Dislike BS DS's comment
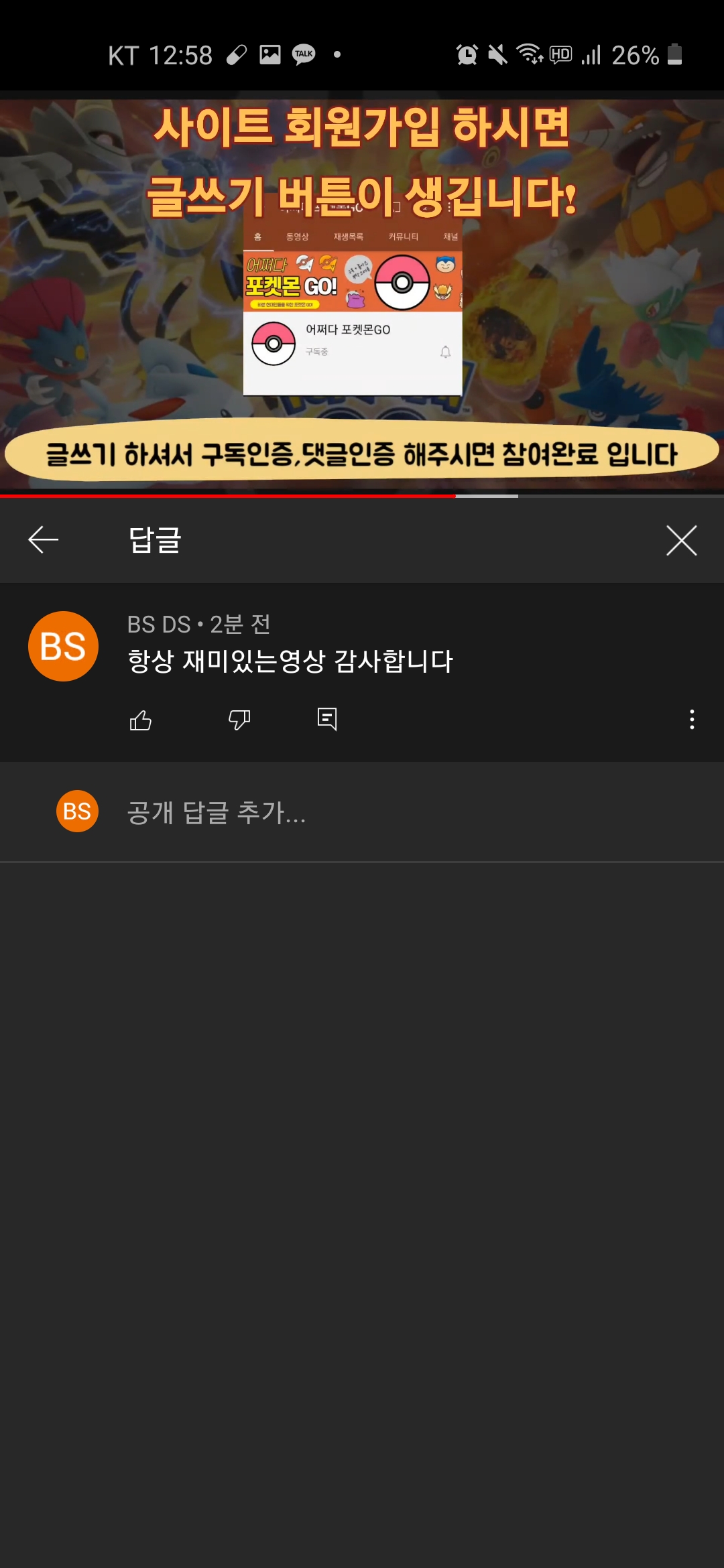Screen dimensions: 724x1568 click(239, 720)
